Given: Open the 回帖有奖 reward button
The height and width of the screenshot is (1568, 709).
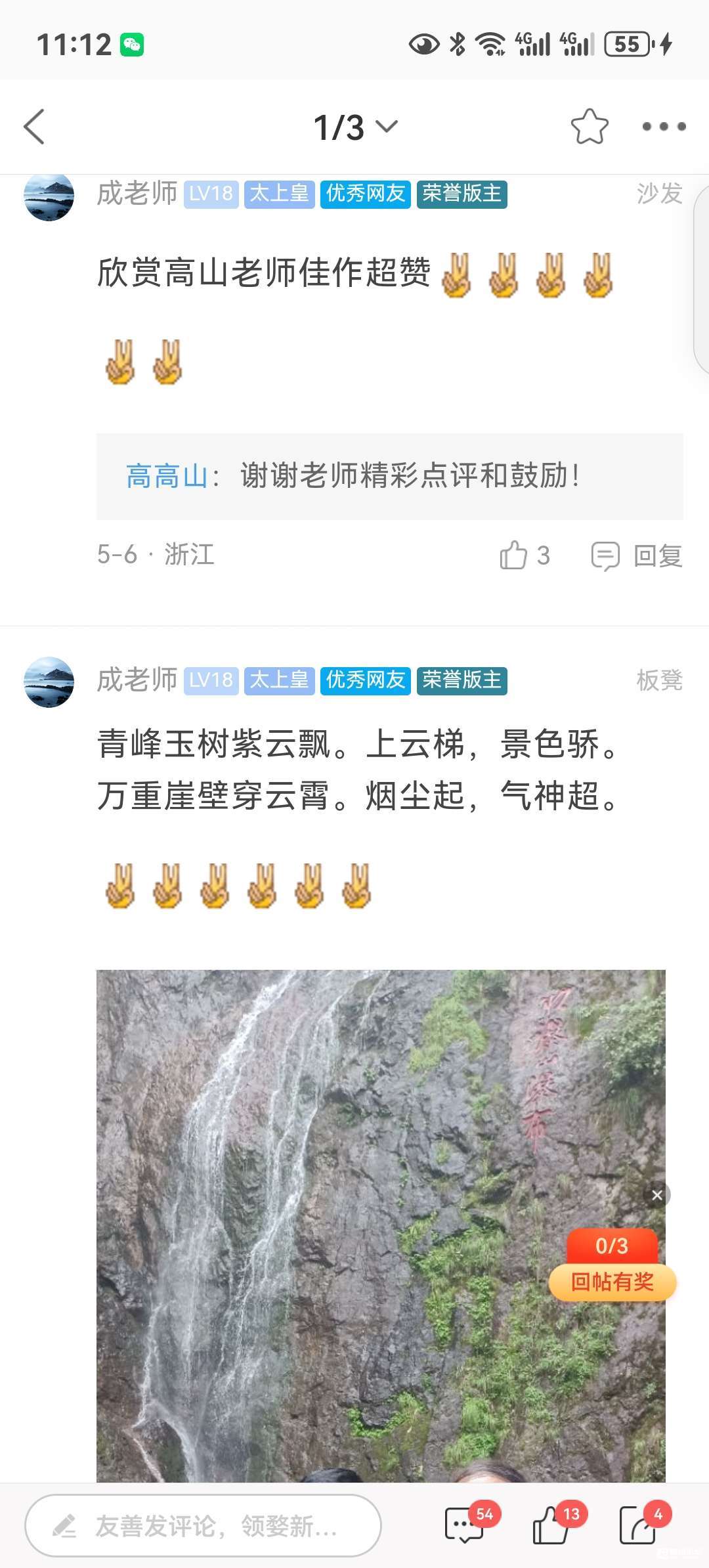Looking at the screenshot, I should pos(612,1265).
